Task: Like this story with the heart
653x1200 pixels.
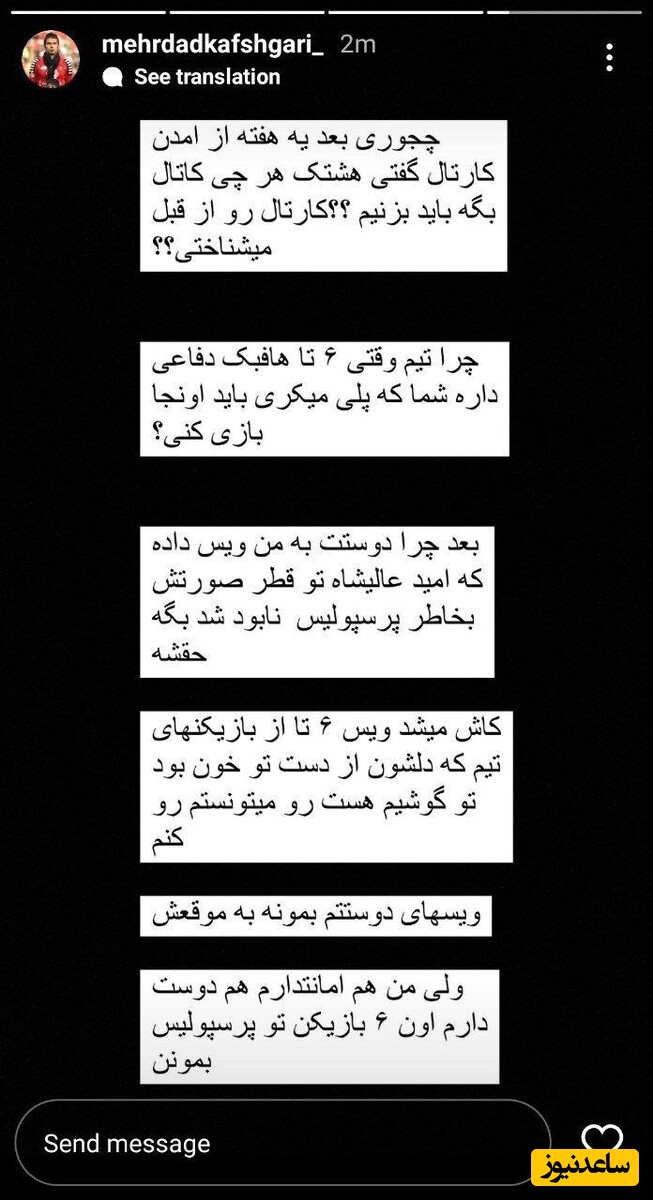Action: (x=601, y=1139)
